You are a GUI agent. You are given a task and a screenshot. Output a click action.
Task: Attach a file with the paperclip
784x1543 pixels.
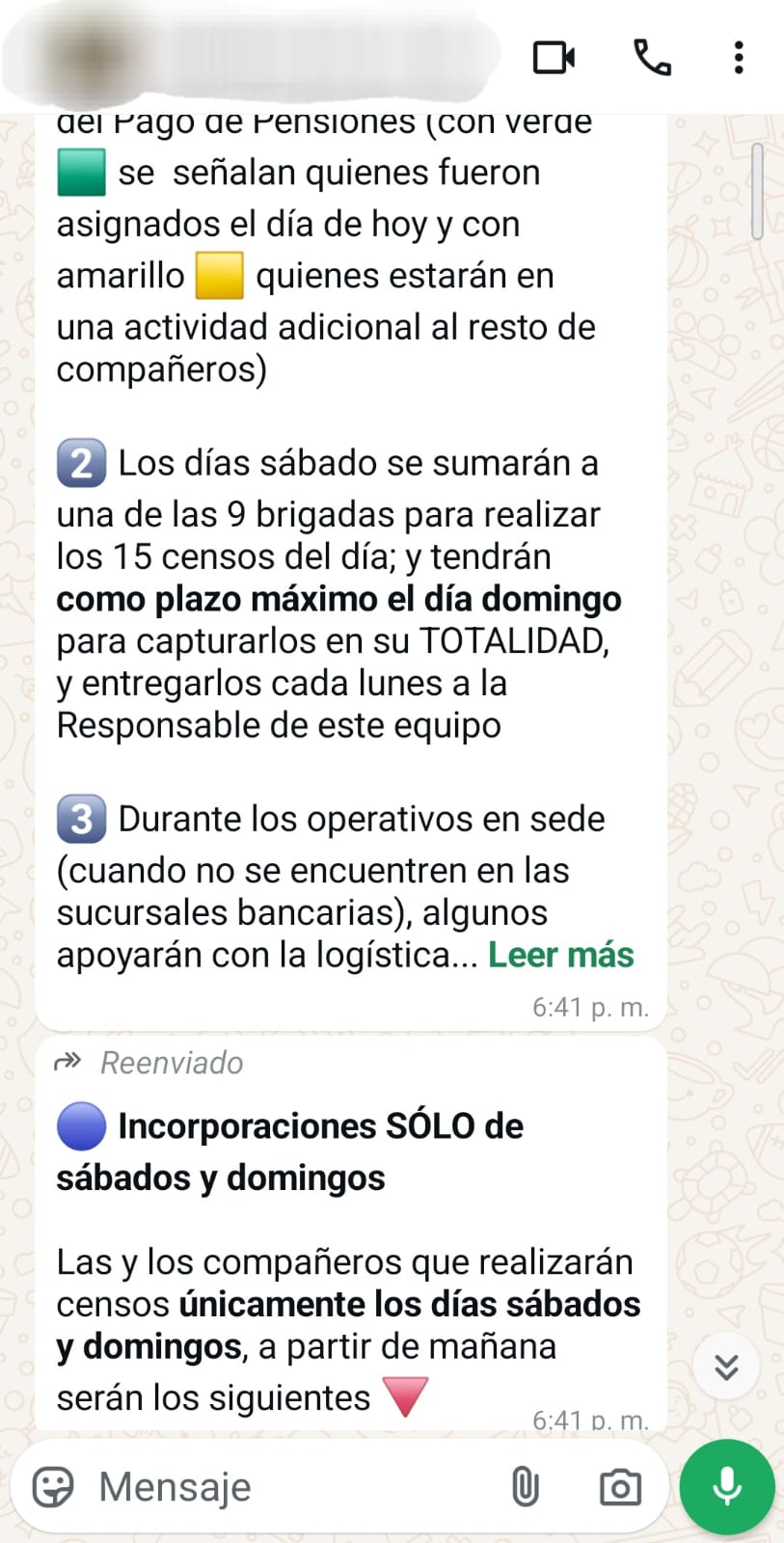point(525,1487)
